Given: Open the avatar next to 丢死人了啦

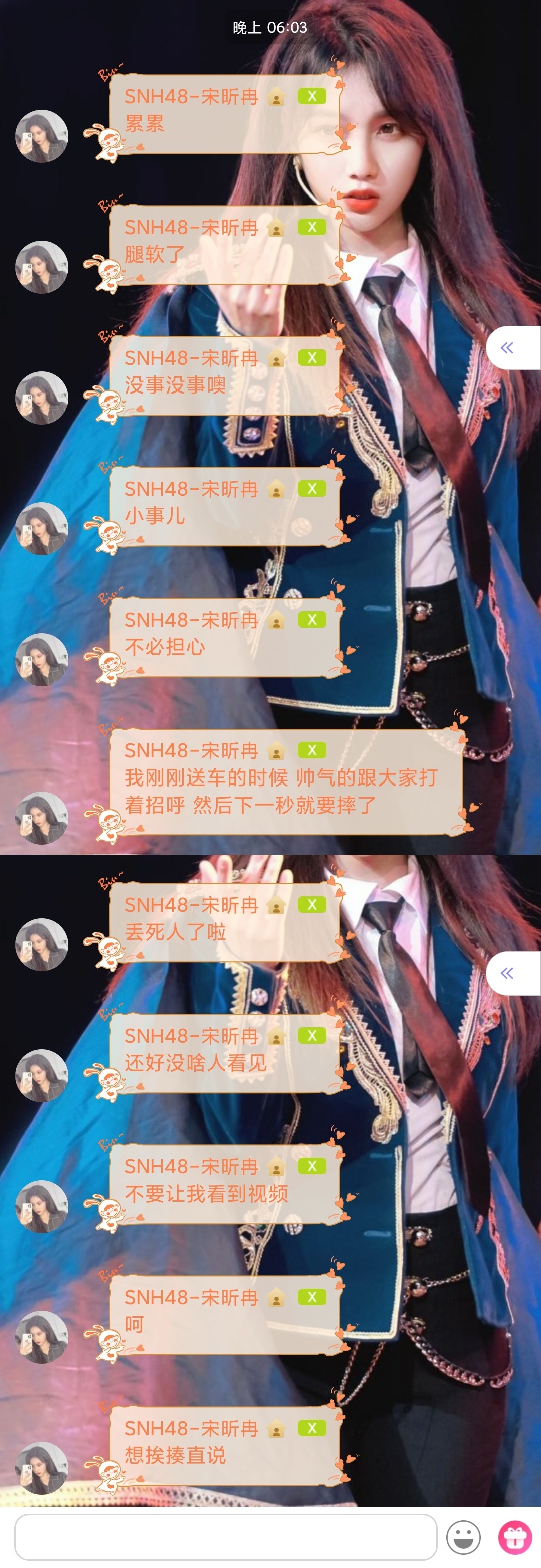Looking at the screenshot, I should point(42,945).
